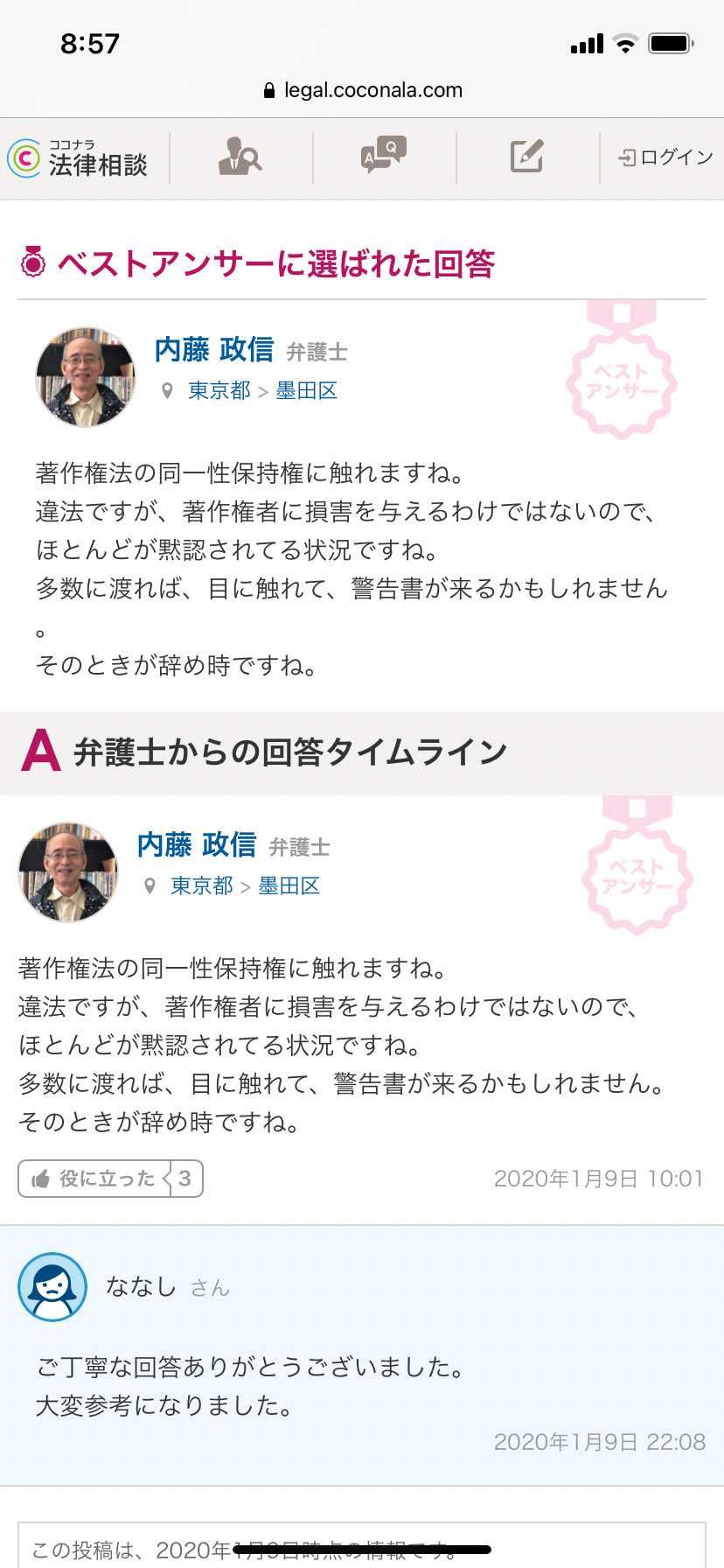Click the thumbs-up icon on 役に立った
The image size is (724, 1568).
42,1178
